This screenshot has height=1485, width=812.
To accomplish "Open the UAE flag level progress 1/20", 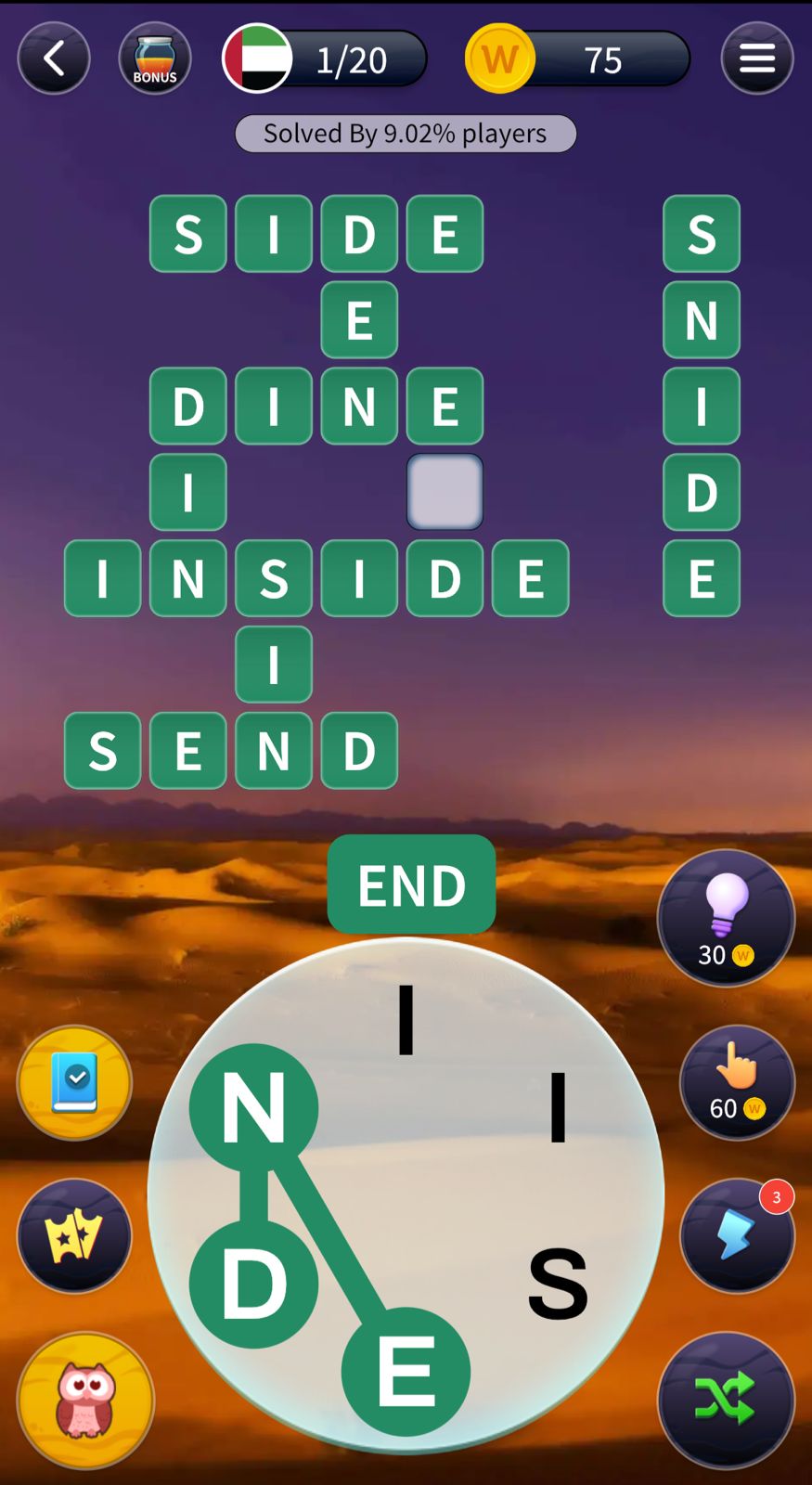I will click(x=325, y=59).
